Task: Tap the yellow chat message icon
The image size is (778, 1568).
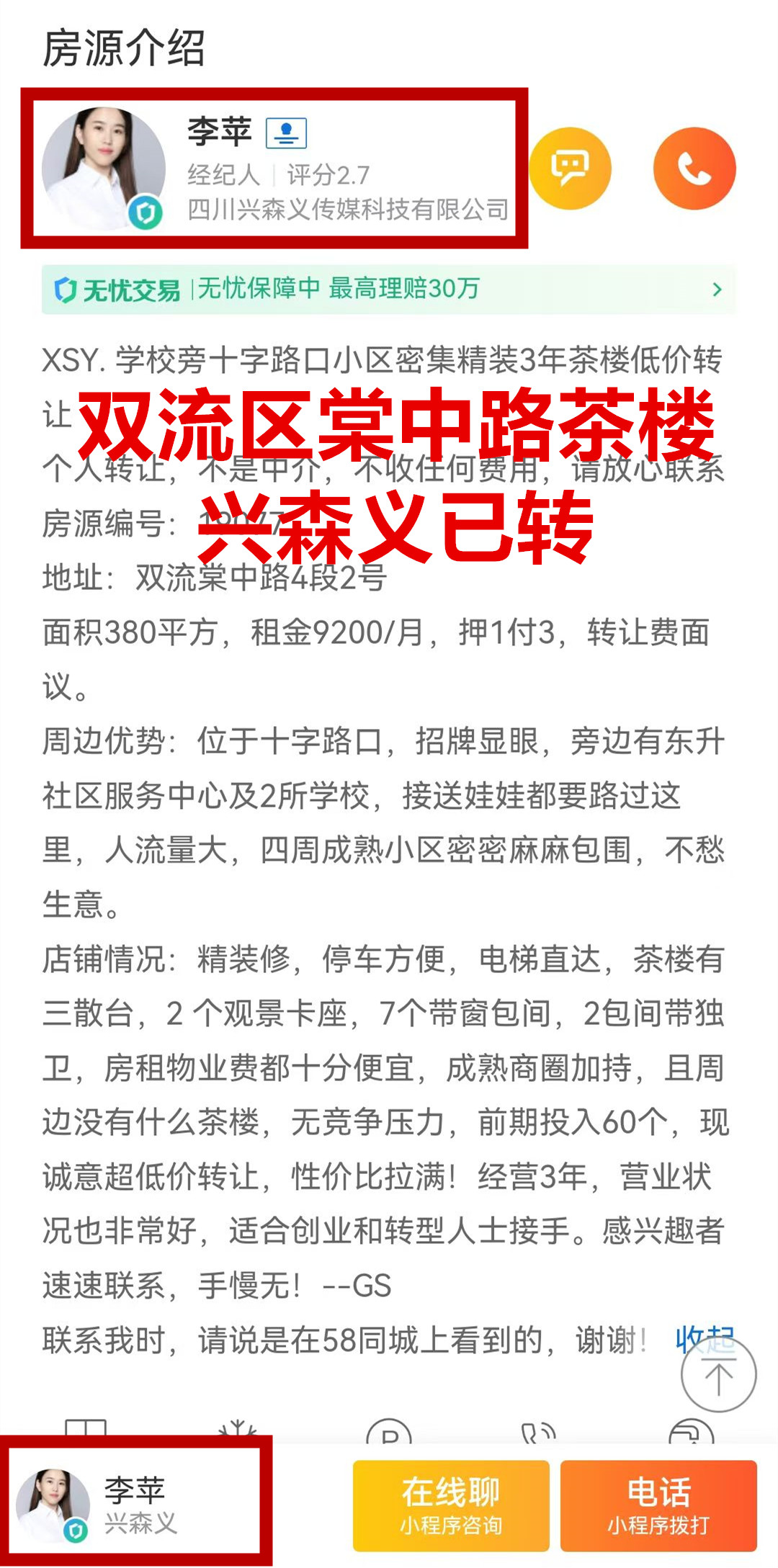Action: click(570, 169)
